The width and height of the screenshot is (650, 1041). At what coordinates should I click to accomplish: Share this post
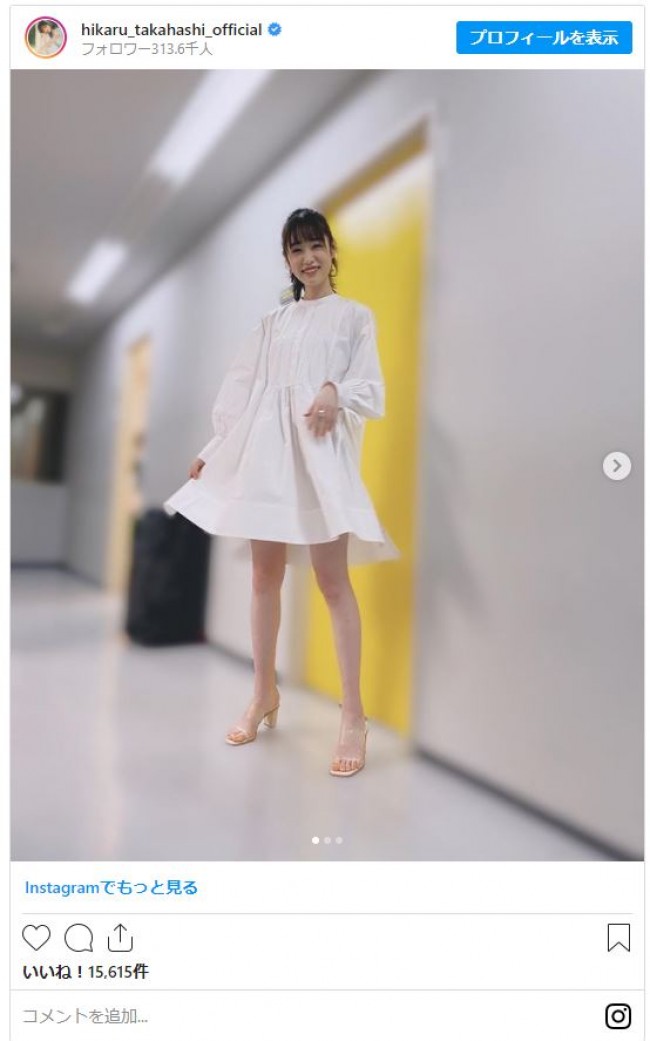pyautogui.click(x=120, y=937)
